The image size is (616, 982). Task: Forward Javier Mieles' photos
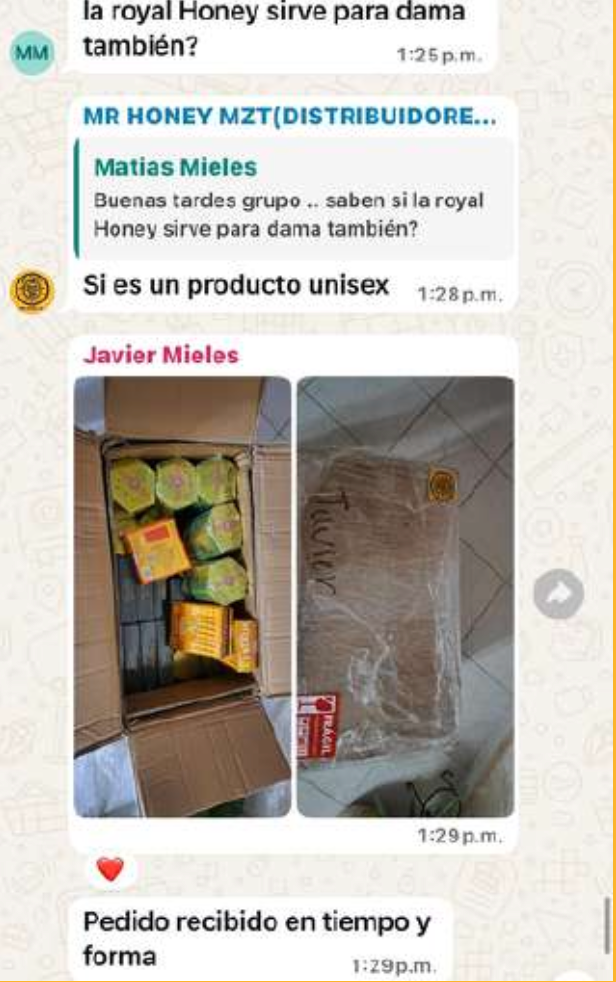[558, 596]
